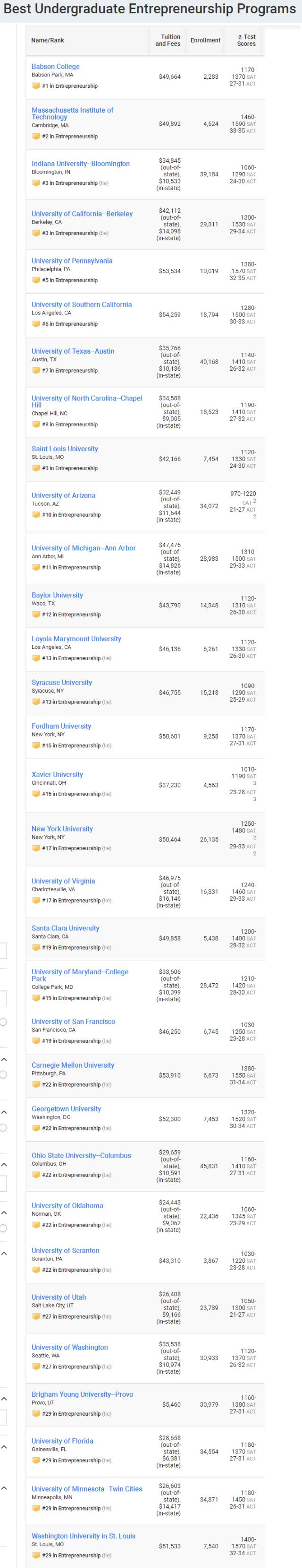Tap the University of Pennsylvania link
The image size is (302, 1568).
tap(72, 260)
